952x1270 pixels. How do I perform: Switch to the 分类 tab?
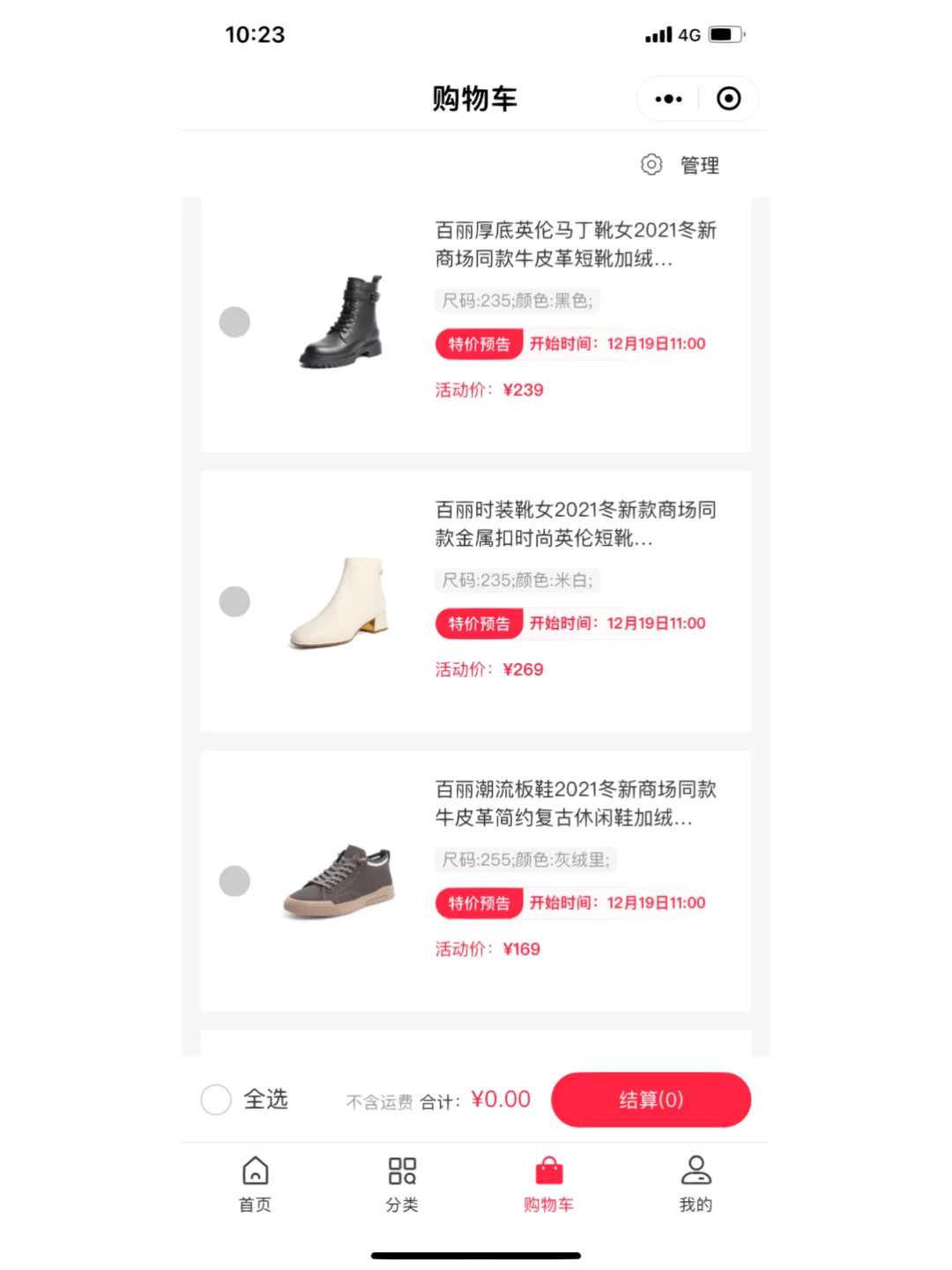click(402, 1184)
